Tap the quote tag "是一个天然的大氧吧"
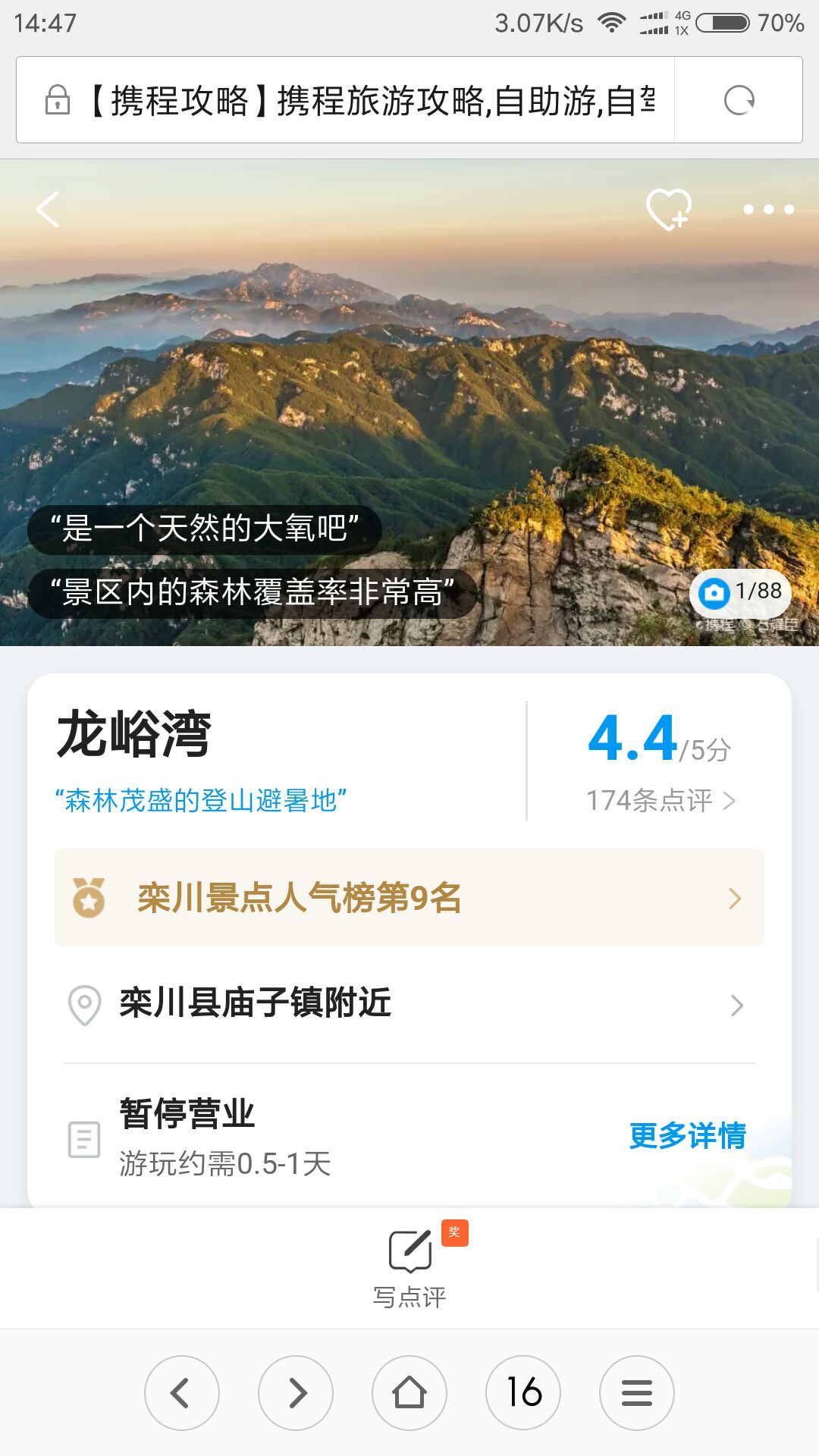This screenshot has height=1456, width=819. point(205,529)
